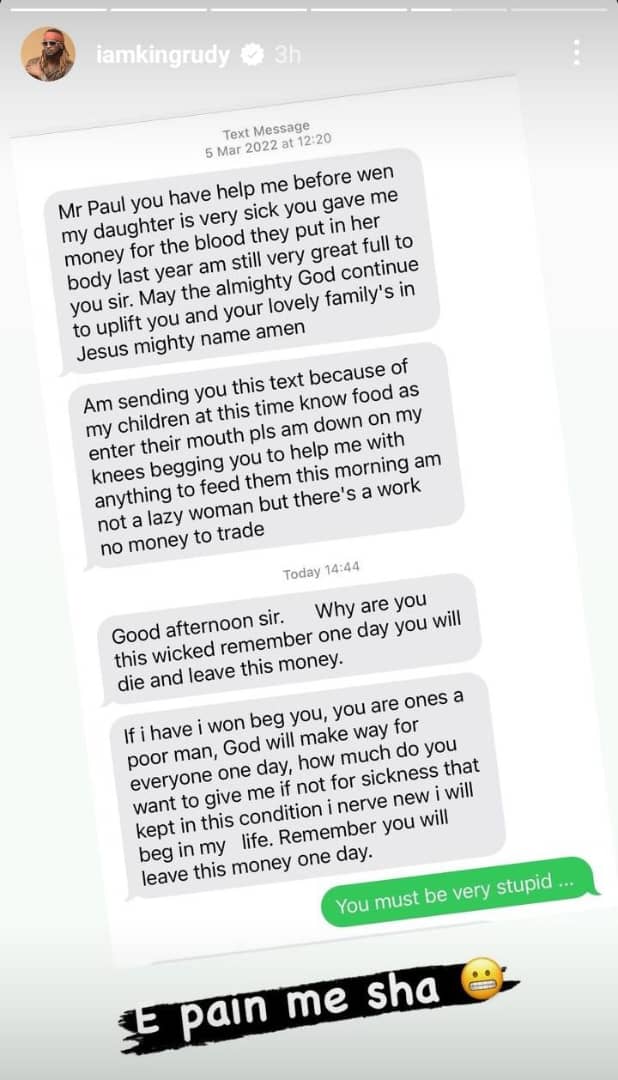Image resolution: width=618 pixels, height=1080 pixels.
Task: Tap the iamkingrudy username
Action: pos(164,54)
